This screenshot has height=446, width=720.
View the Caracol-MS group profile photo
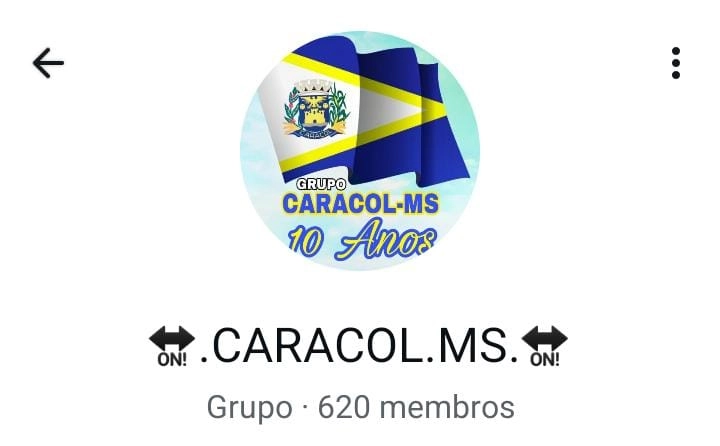click(x=360, y=150)
